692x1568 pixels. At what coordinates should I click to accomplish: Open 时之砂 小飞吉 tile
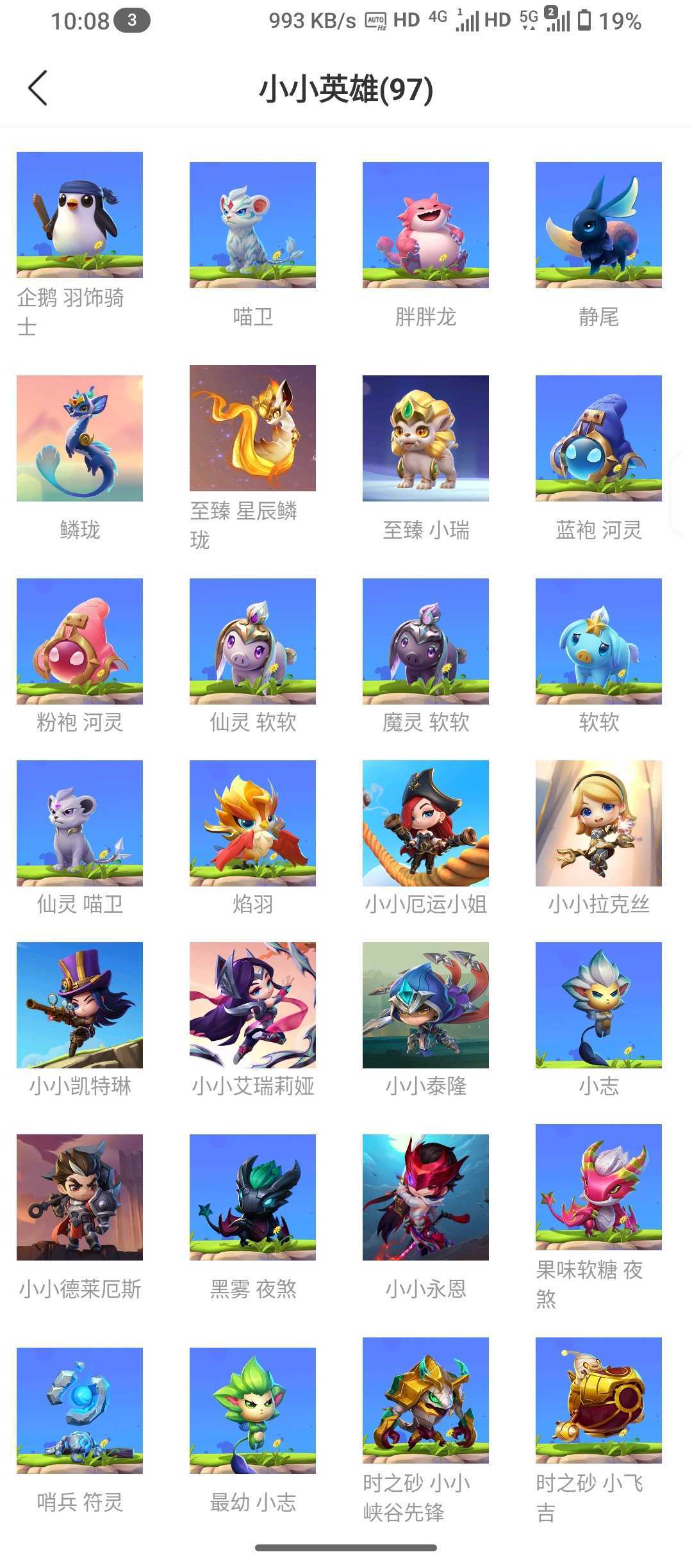coord(598,1401)
